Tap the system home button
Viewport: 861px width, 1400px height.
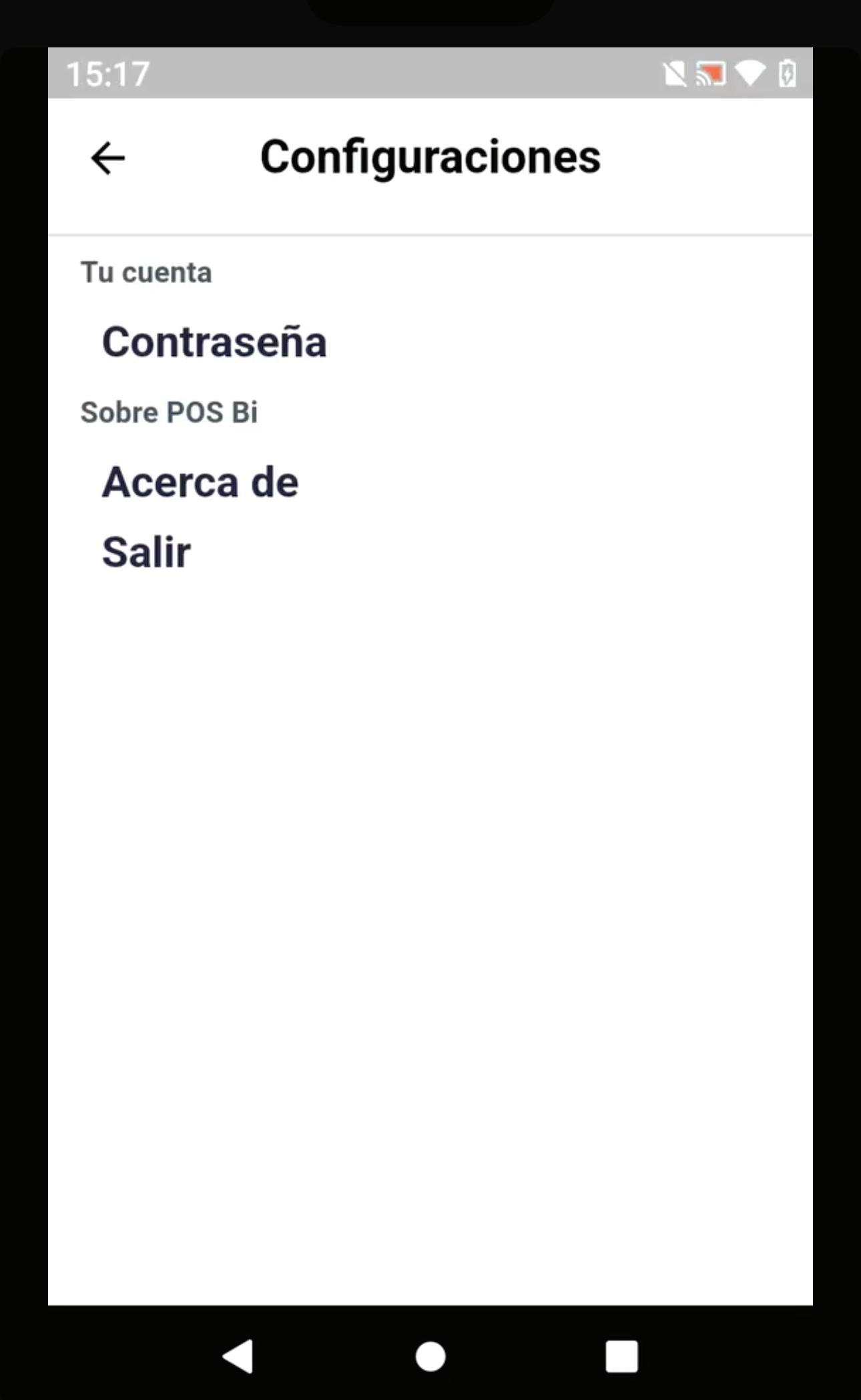coord(431,1356)
